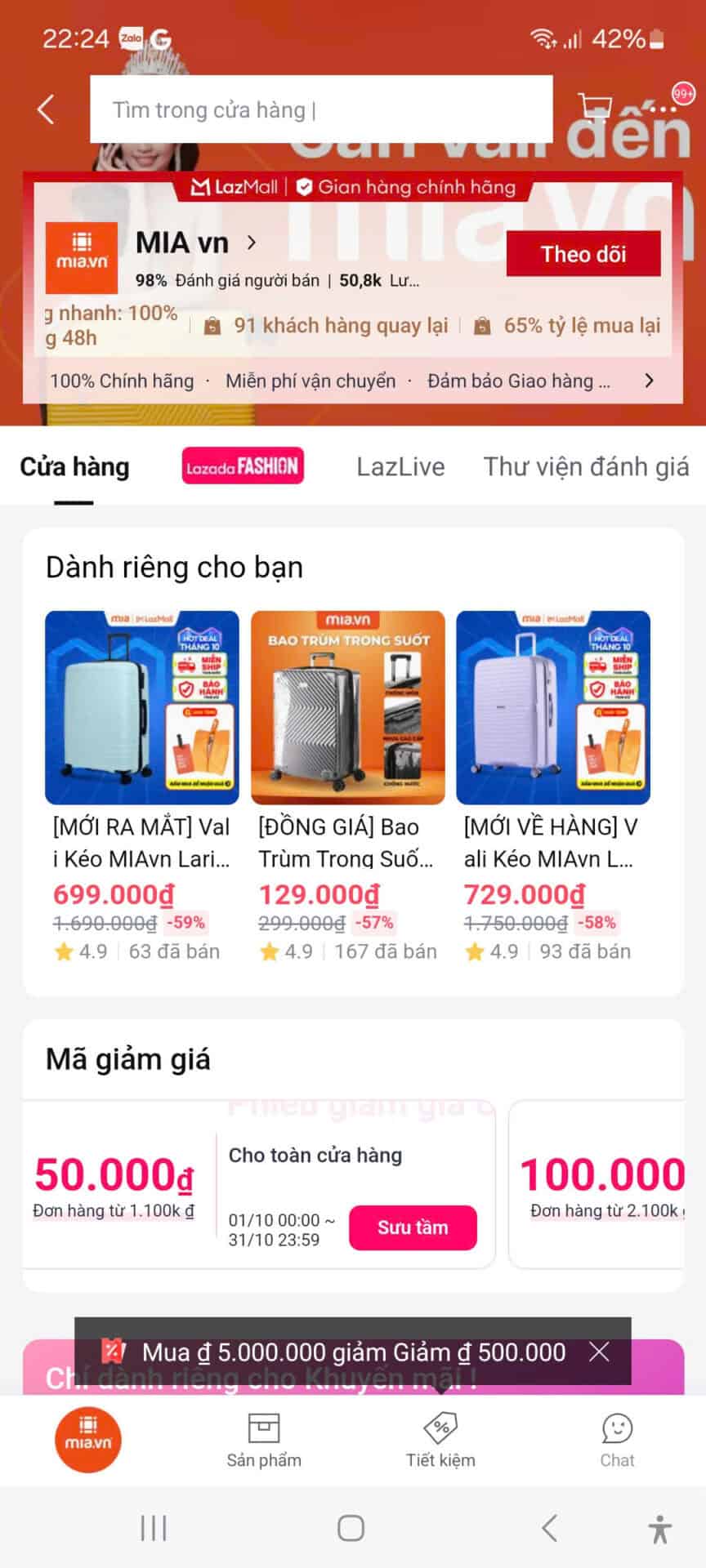Follow the store with Theo dõi button
The image size is (706, 1568).
[x=583, y=254]
